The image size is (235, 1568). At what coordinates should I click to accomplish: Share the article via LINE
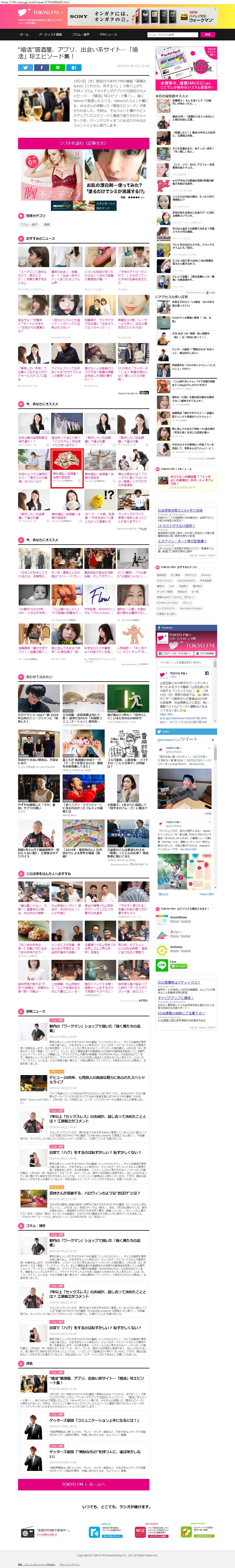tap(57, 68)
